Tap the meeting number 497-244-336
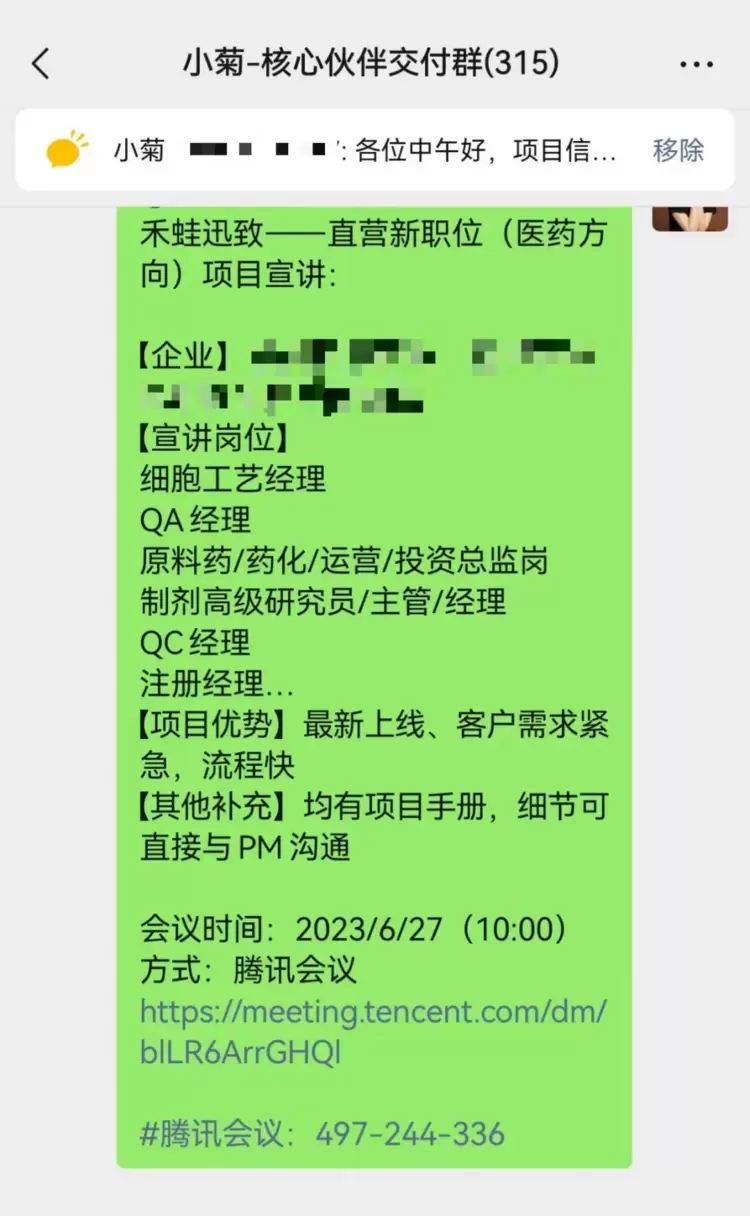The width and height of the screenshot is (750, 1216). [x=410, y=1133]
